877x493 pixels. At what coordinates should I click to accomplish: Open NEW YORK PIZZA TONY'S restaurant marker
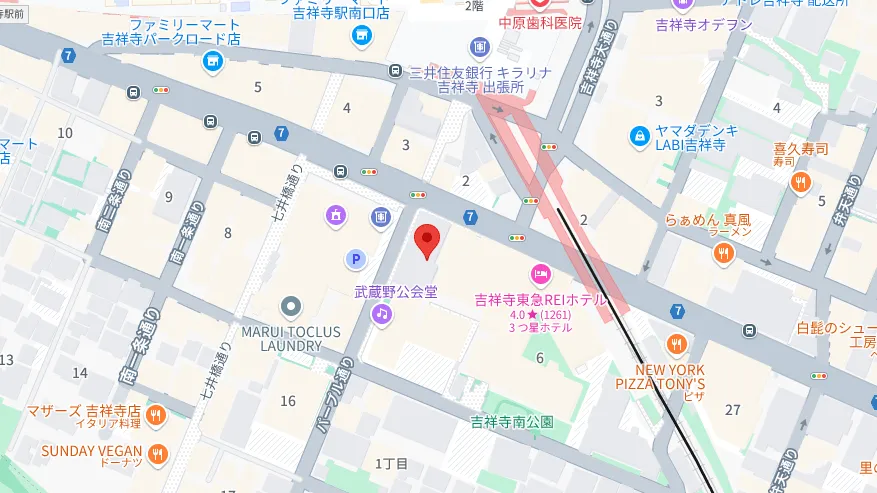point(677,344)
